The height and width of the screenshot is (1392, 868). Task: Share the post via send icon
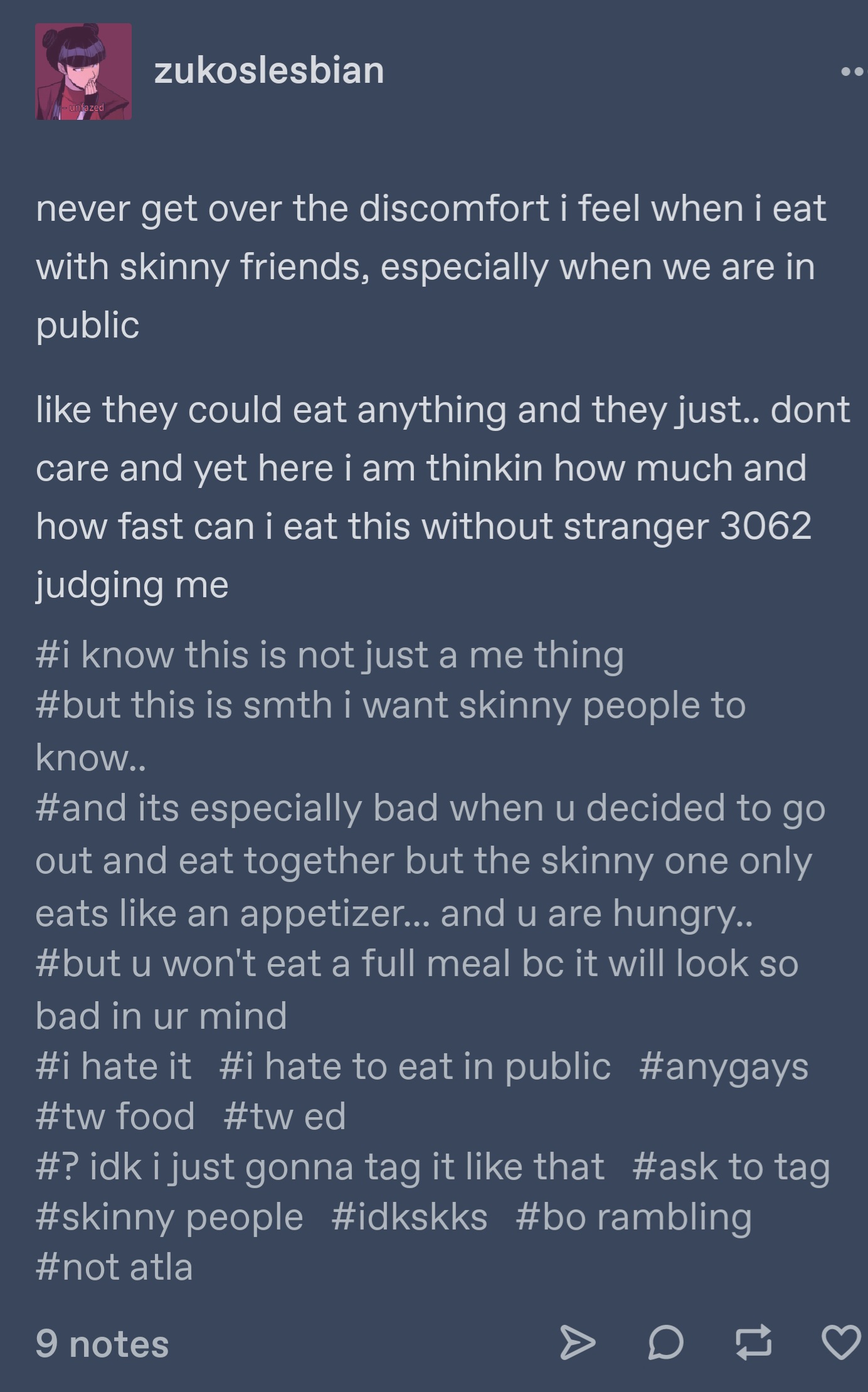[577, 1343]
